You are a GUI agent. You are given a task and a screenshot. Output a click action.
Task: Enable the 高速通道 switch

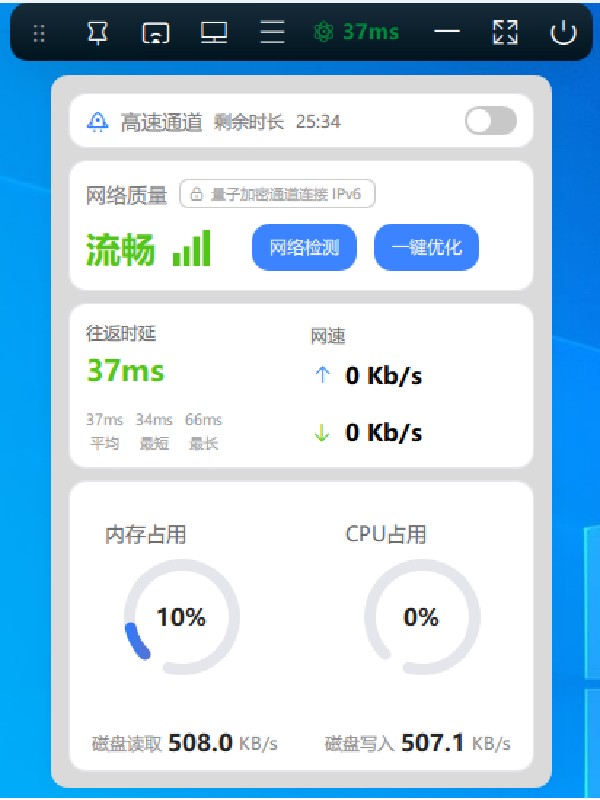(490, 122)
